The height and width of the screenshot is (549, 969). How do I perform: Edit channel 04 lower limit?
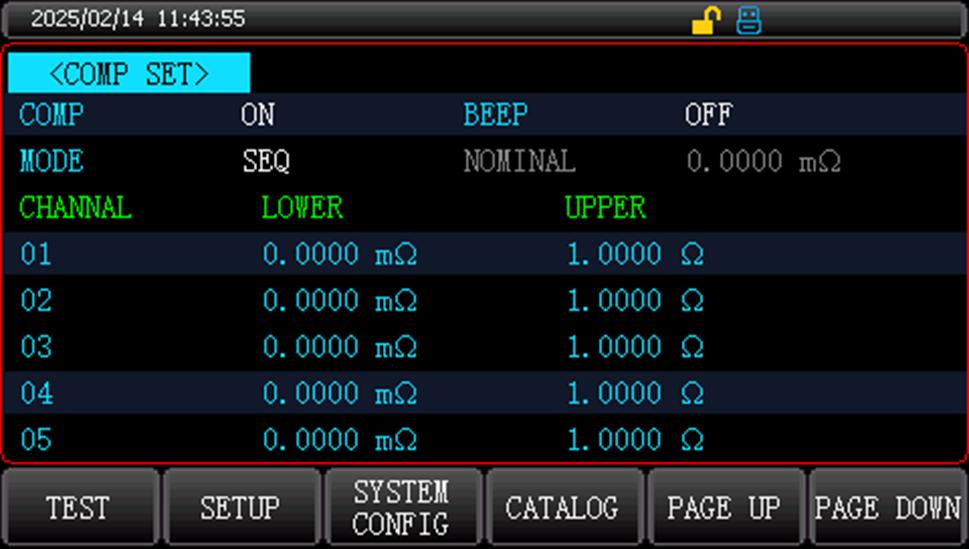pos(339,394)
